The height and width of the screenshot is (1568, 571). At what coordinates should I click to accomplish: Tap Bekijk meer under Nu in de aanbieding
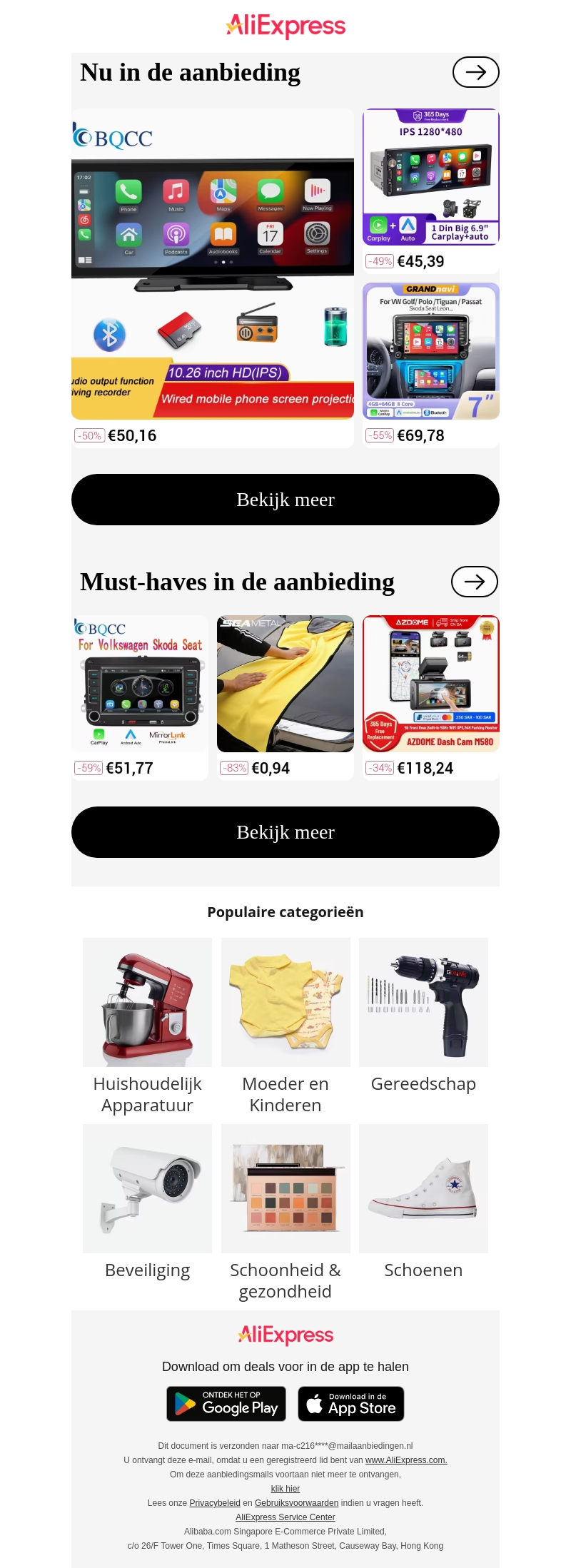(x=285, y=500)
